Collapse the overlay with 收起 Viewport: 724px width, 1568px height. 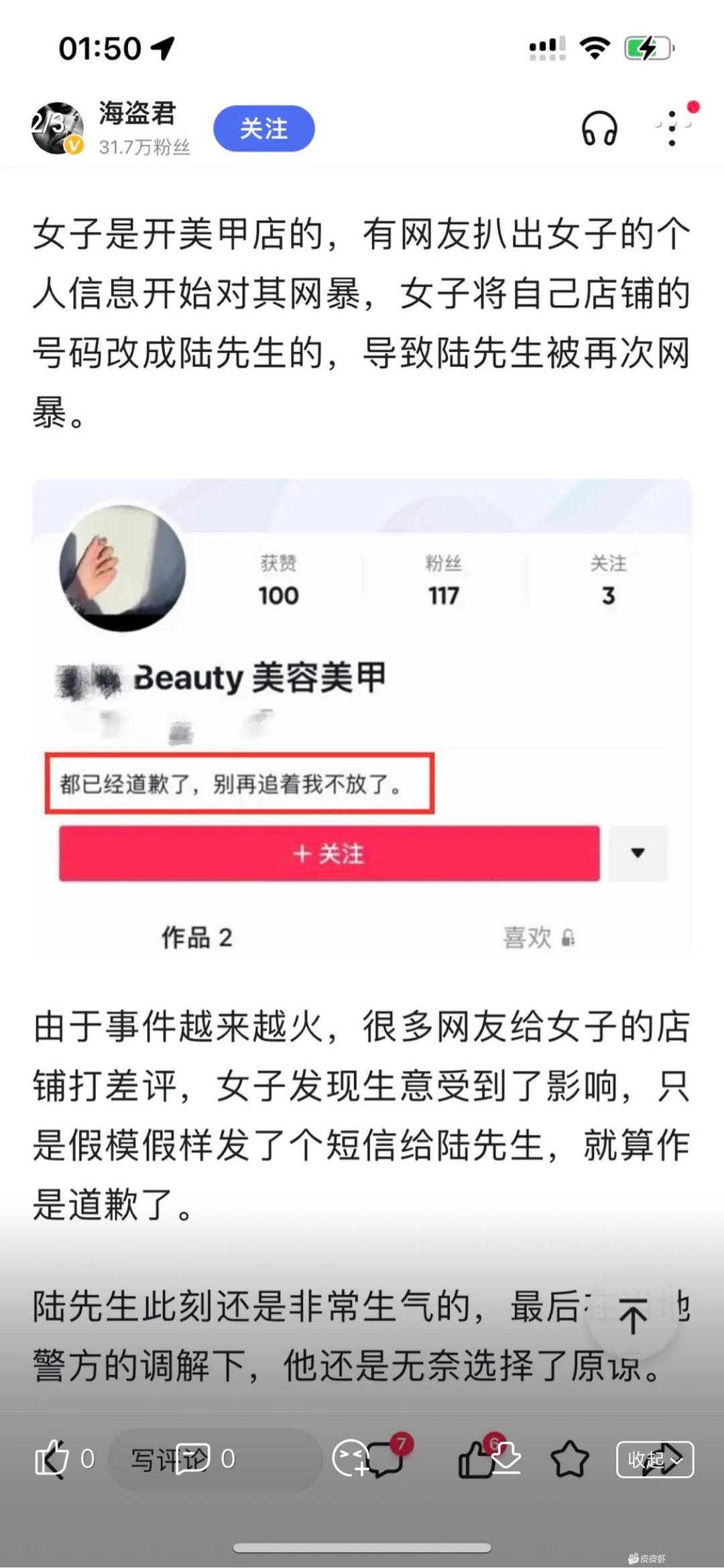[x=654, y=1459]
